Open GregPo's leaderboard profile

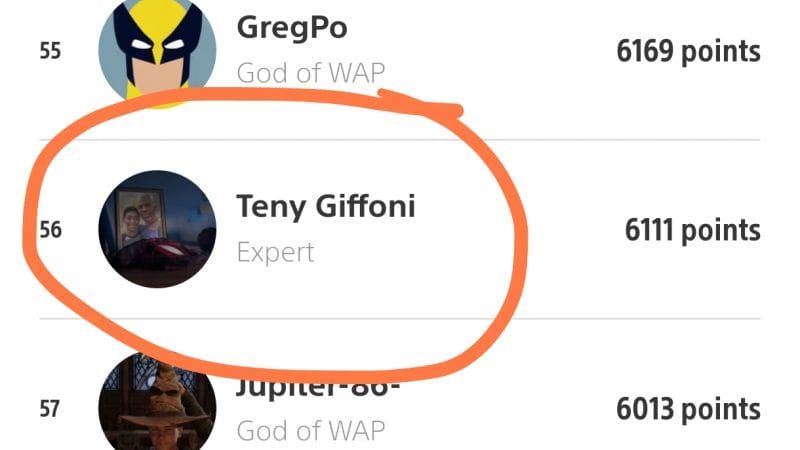(292, 28)
